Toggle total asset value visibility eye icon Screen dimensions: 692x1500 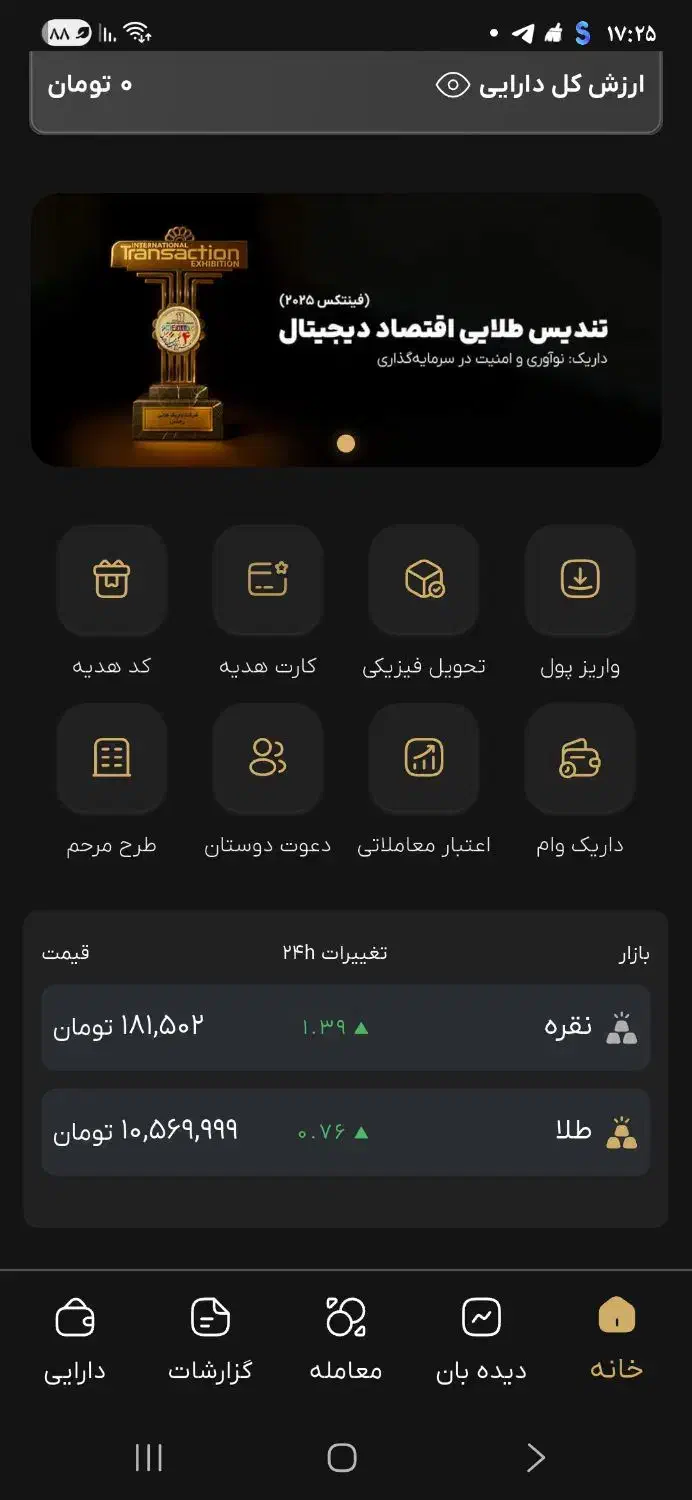453,86
